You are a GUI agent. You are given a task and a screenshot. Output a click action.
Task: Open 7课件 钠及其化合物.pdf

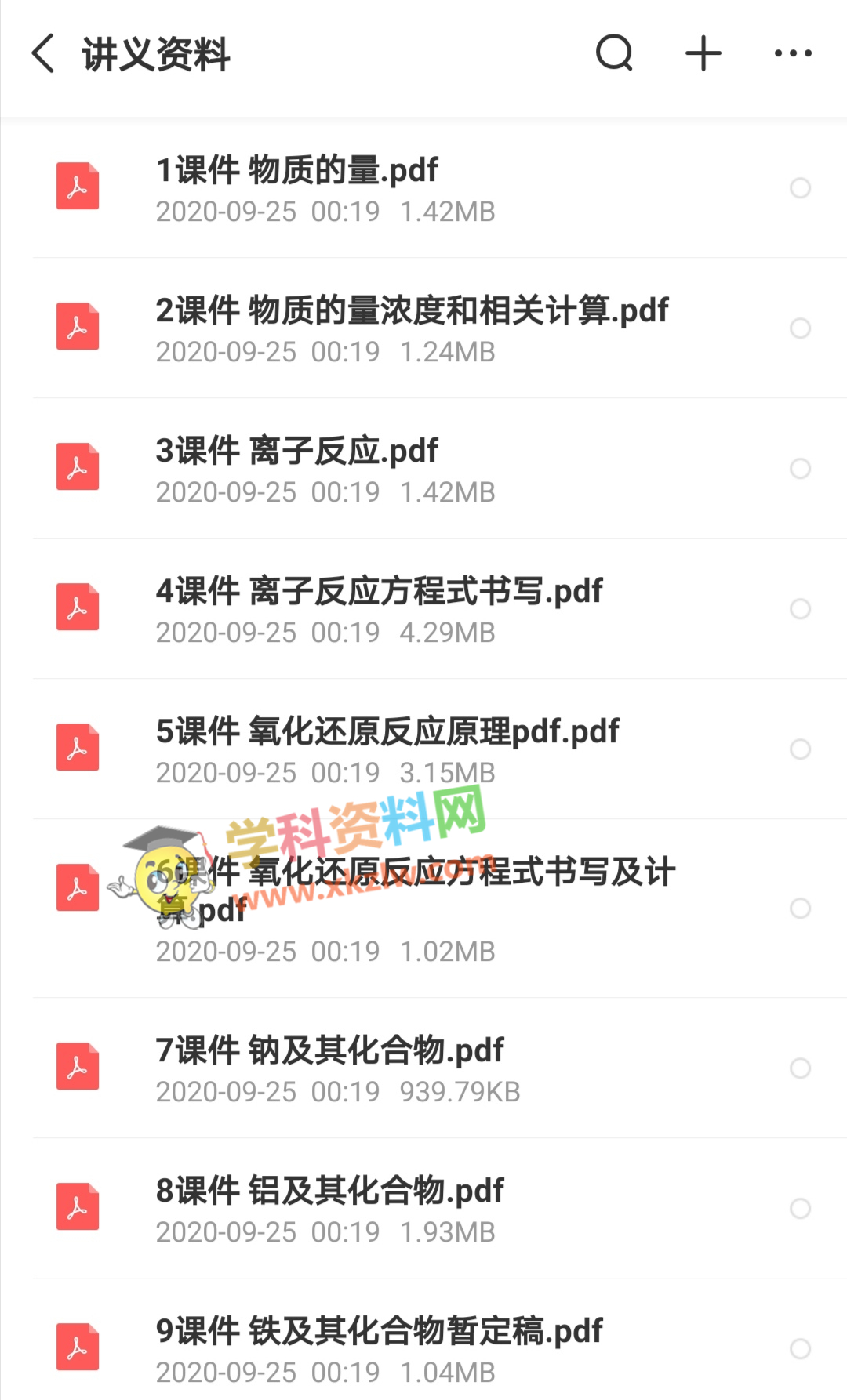[330, 1051]
